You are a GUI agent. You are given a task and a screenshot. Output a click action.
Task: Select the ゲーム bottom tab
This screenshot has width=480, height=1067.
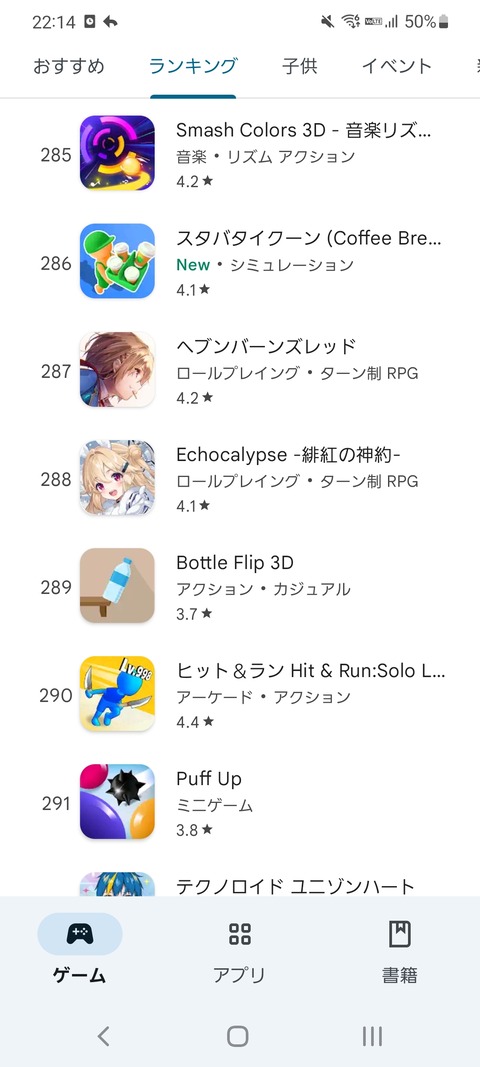pyautogui.click(x=80, y=953)
